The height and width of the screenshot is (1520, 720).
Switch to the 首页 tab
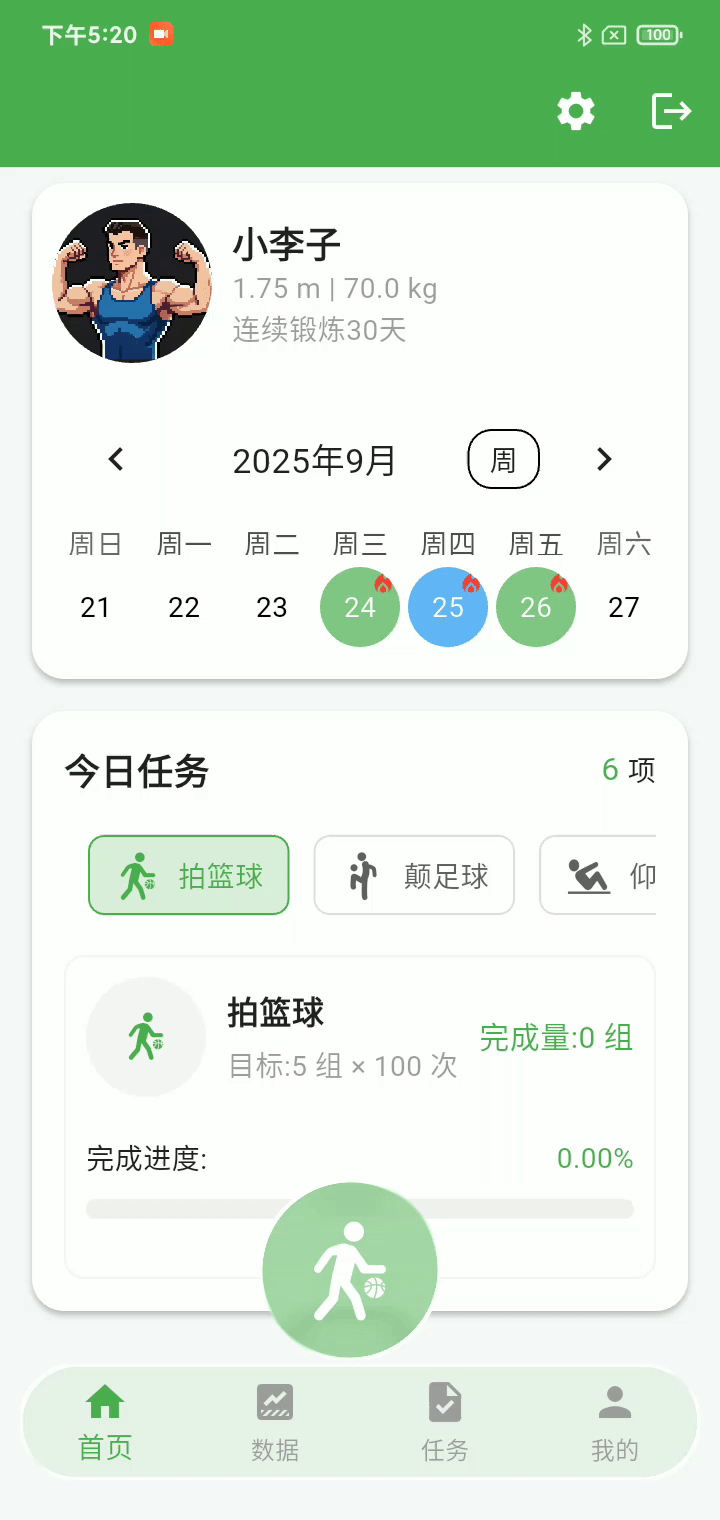[x=105, y=1422]
